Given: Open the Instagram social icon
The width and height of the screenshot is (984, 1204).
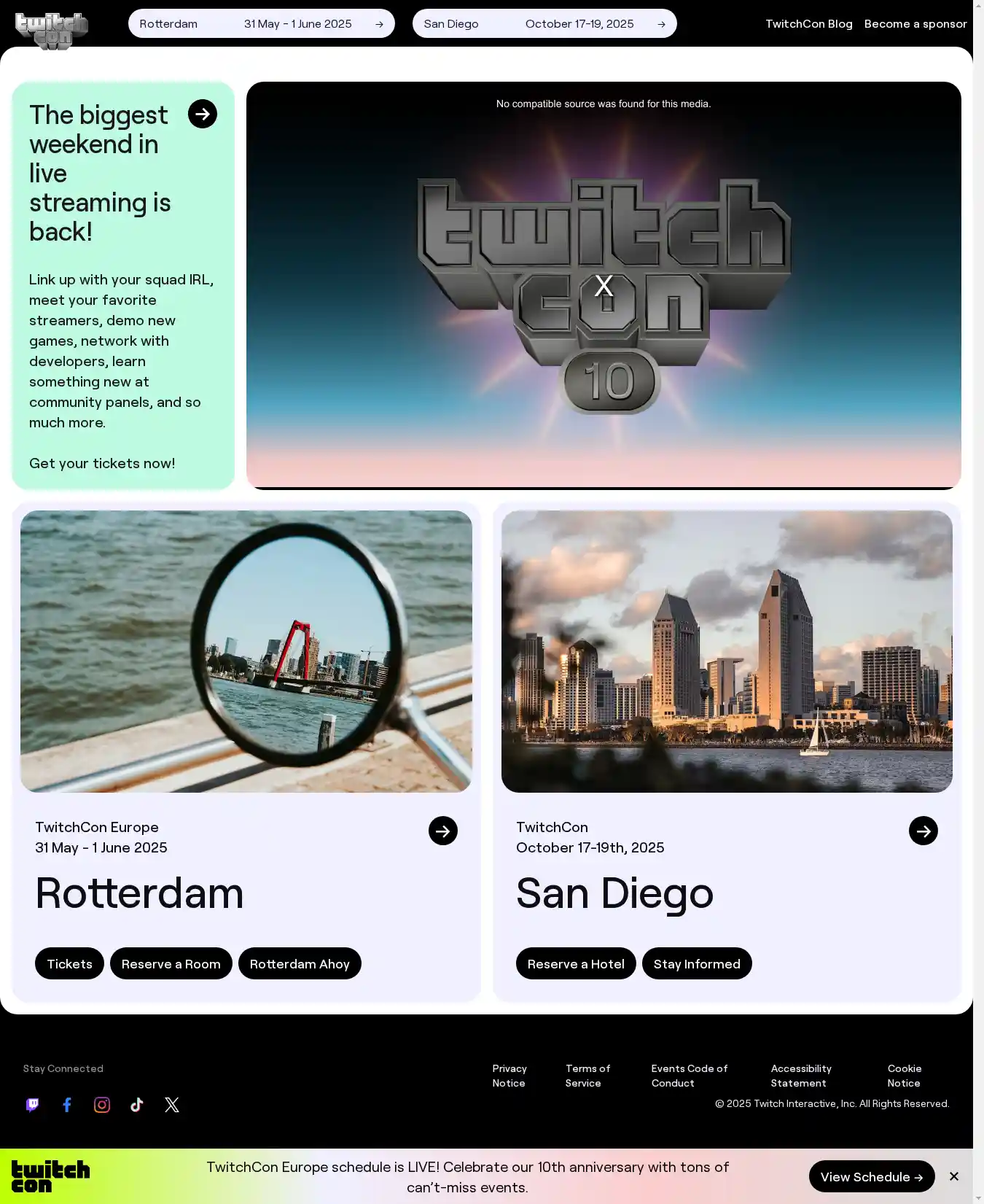Looking at the screenshot, I should point(102,1105).
